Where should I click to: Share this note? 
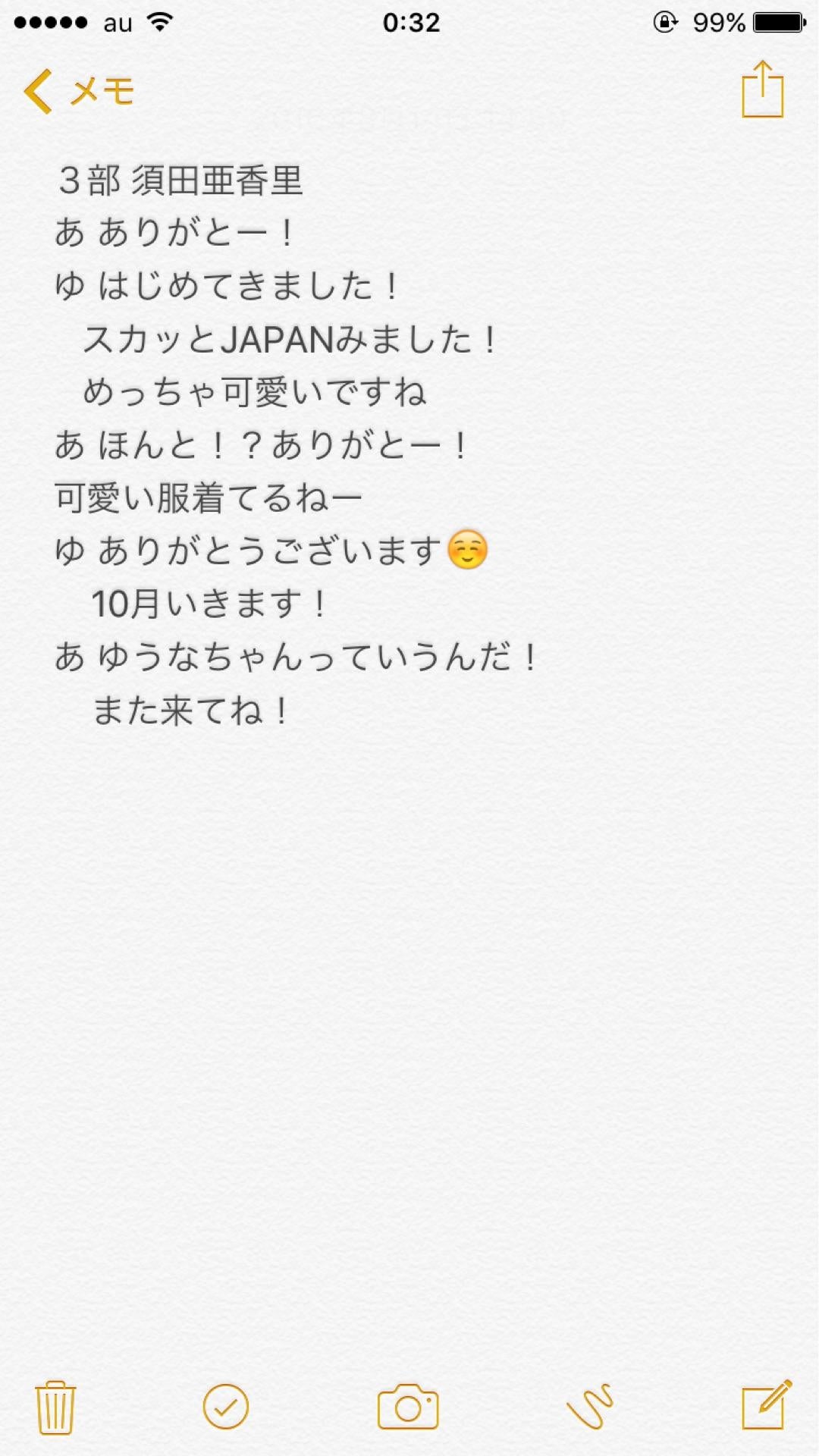tap(762, 90)
